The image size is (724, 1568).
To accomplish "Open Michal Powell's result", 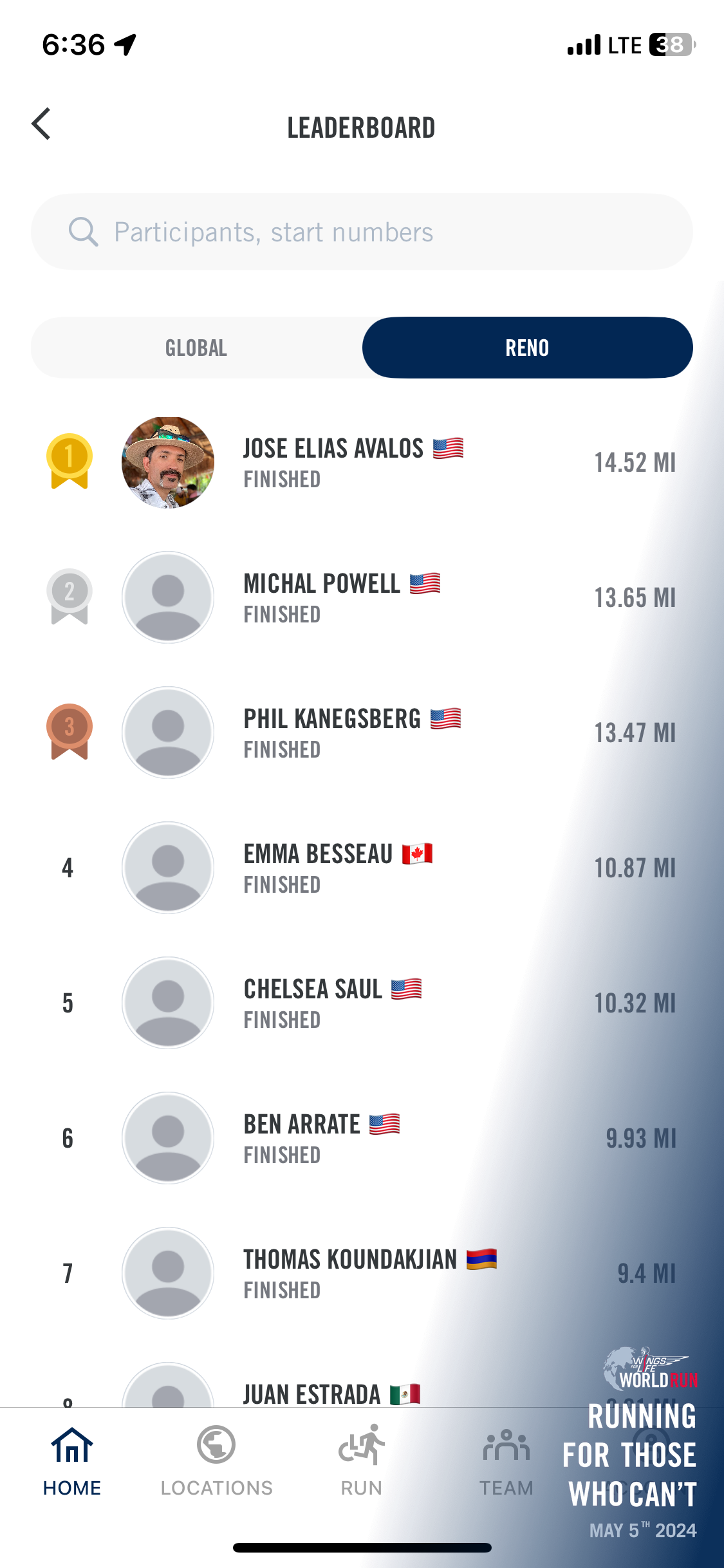I will click(362, 598).
